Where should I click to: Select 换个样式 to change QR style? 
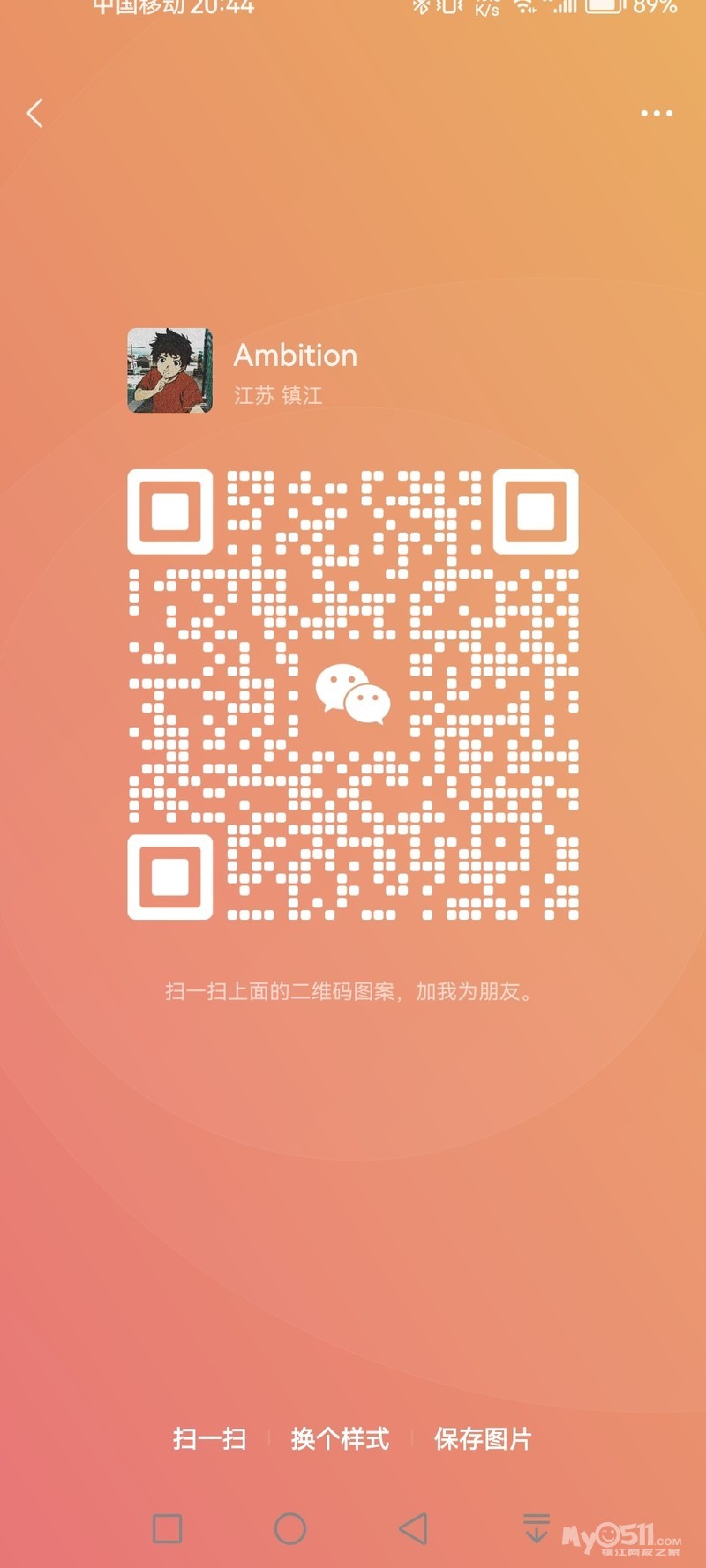(340, 1439)
